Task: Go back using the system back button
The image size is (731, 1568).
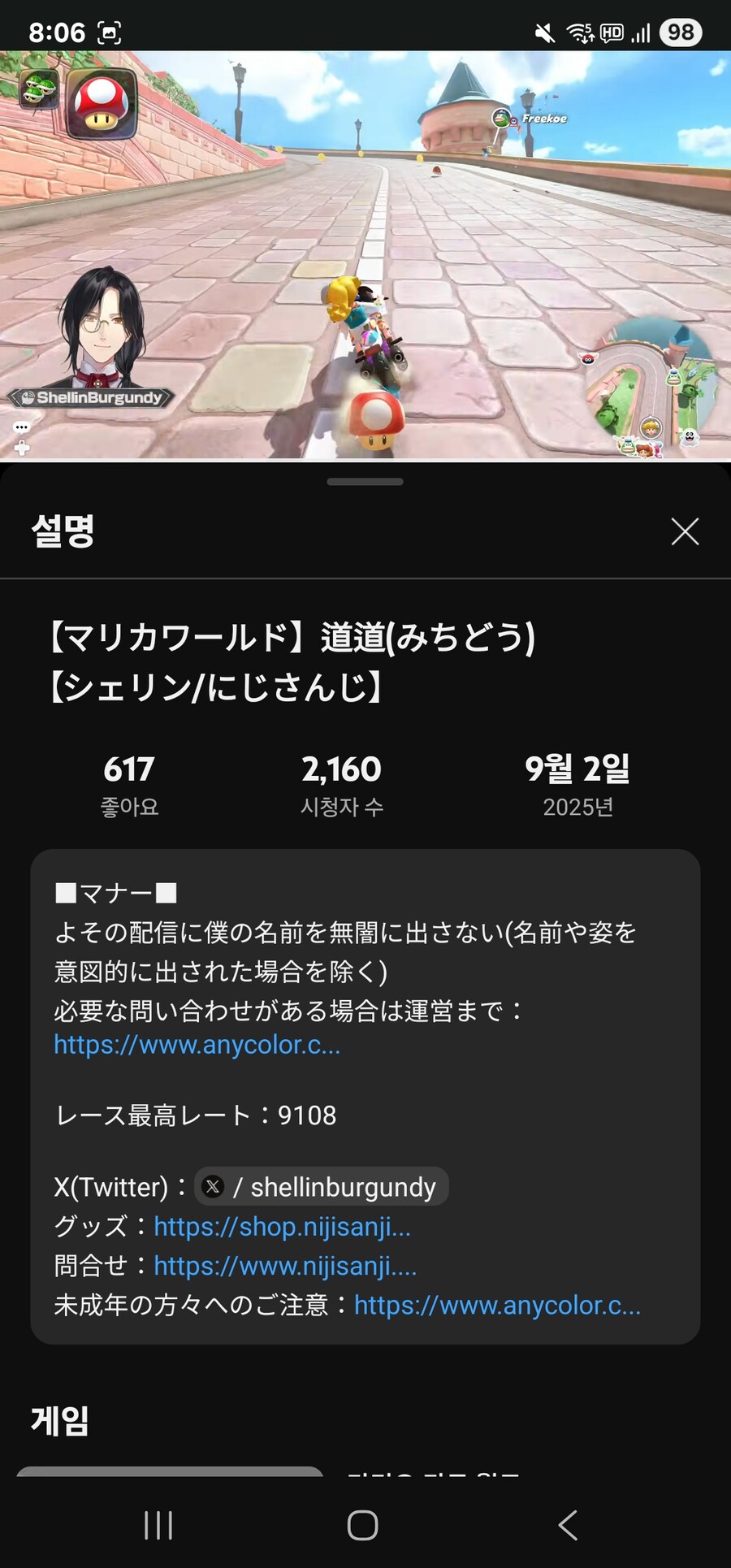Action: [569, 1525]
